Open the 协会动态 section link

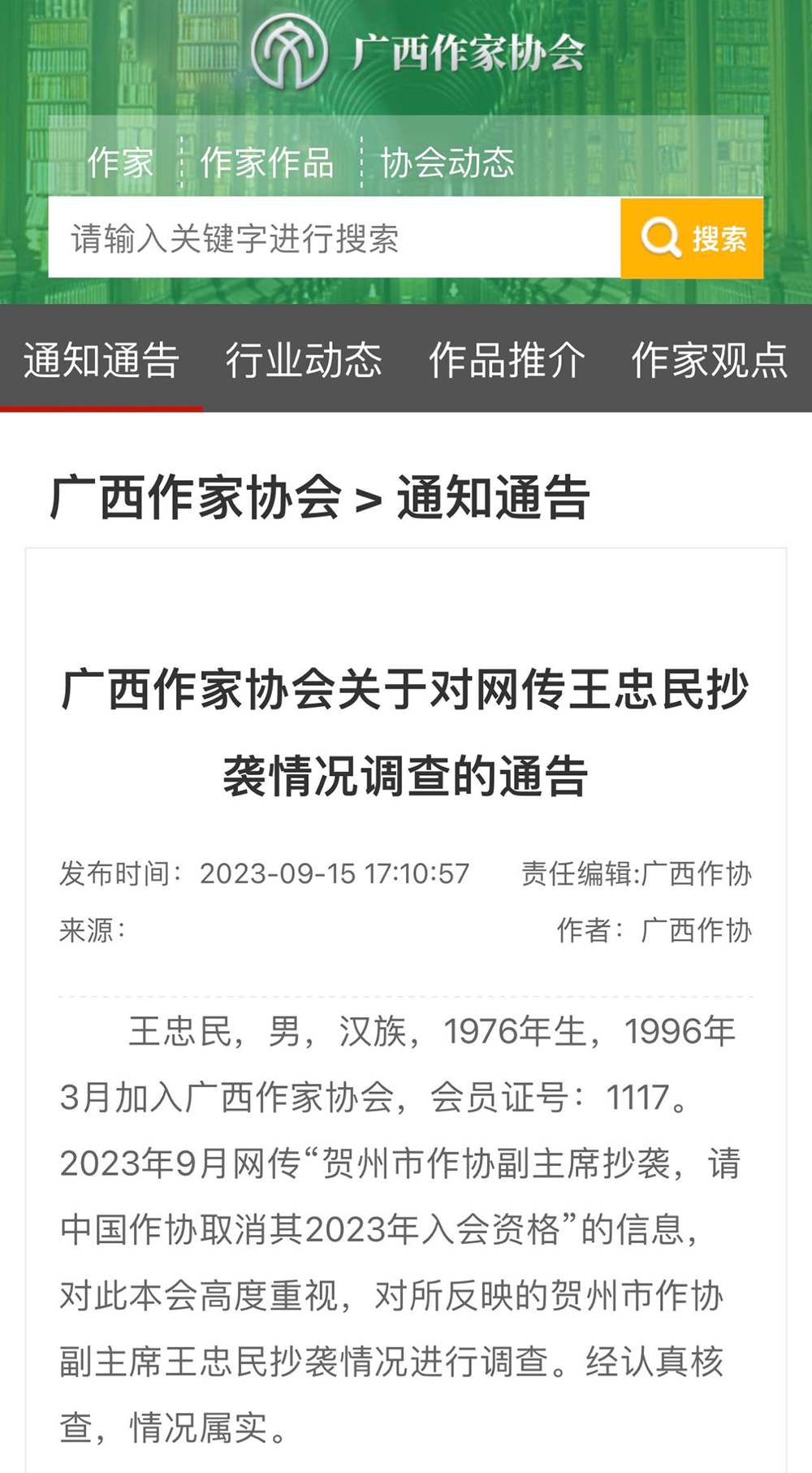447,162
